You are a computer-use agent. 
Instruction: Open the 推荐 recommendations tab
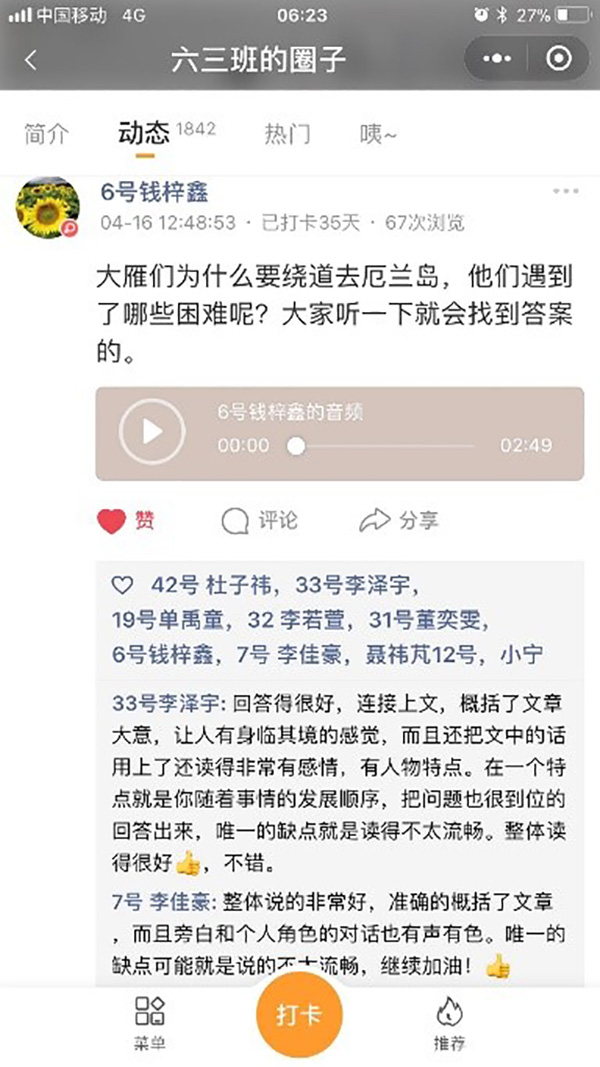click(449, 1022)
